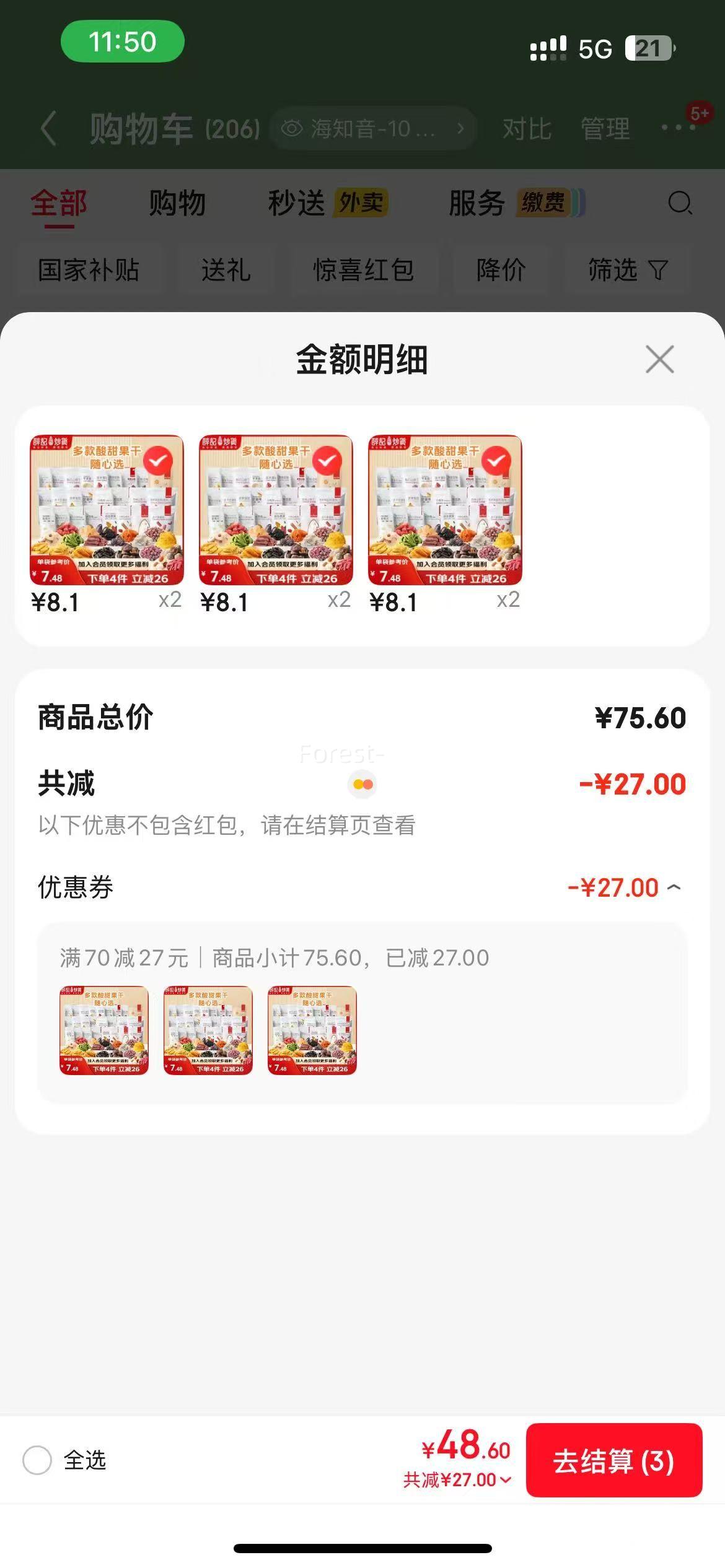Tap 去结算 (3) to check out
The width and height of the screenshot is (725, 1568).
(x=613, y=1461)
